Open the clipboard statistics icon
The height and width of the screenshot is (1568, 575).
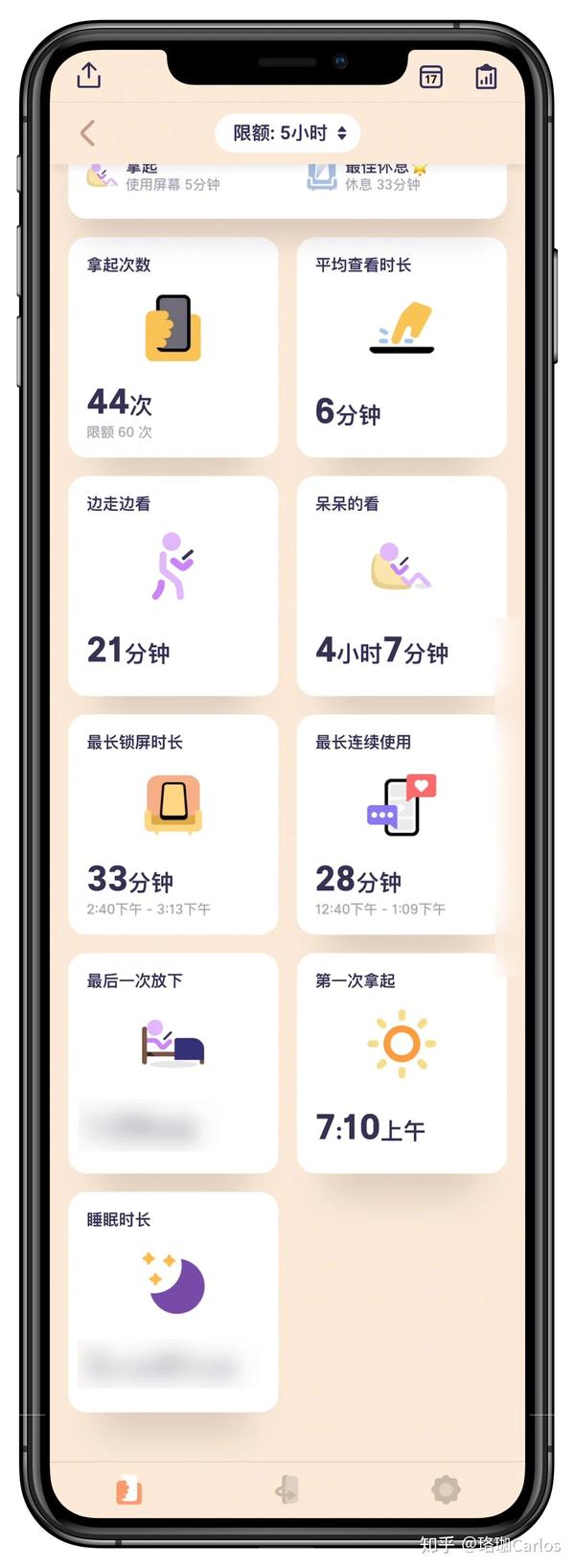[486, 77]
